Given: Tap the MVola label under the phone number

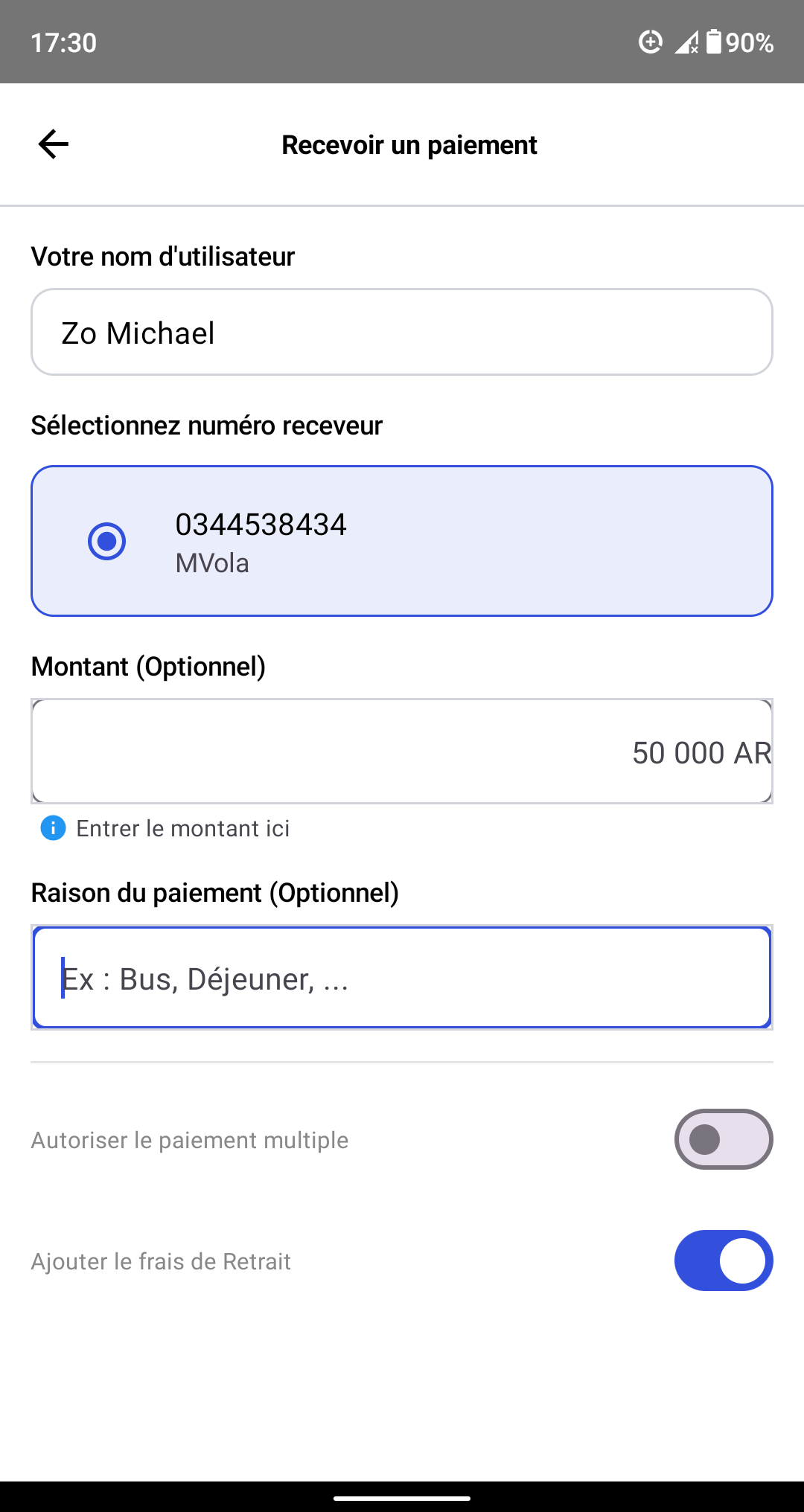Looking at the screenshot, I should pyautogui.click(x=211, y=563).
